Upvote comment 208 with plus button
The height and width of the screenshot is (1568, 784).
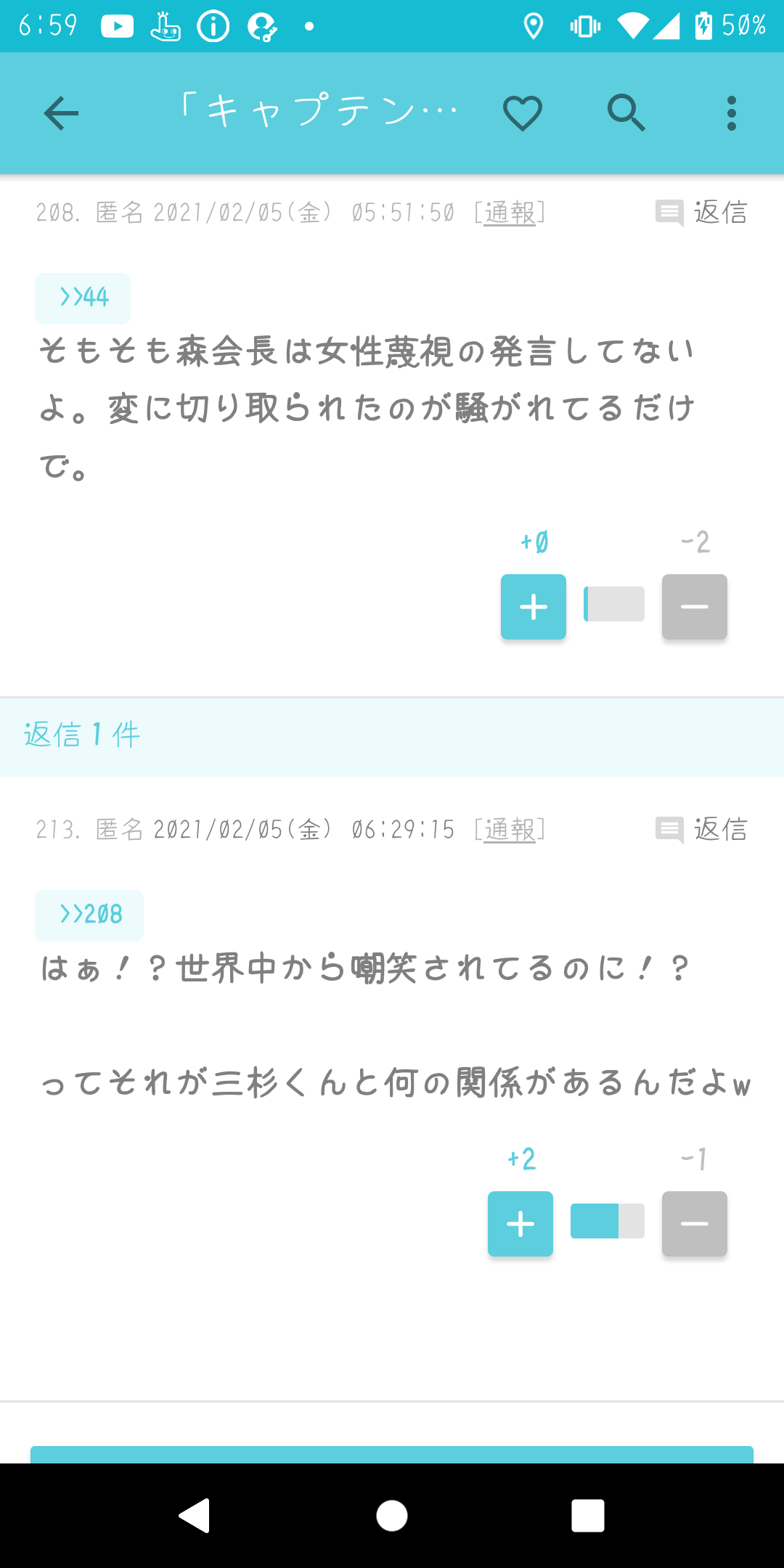tap(534, 607)
